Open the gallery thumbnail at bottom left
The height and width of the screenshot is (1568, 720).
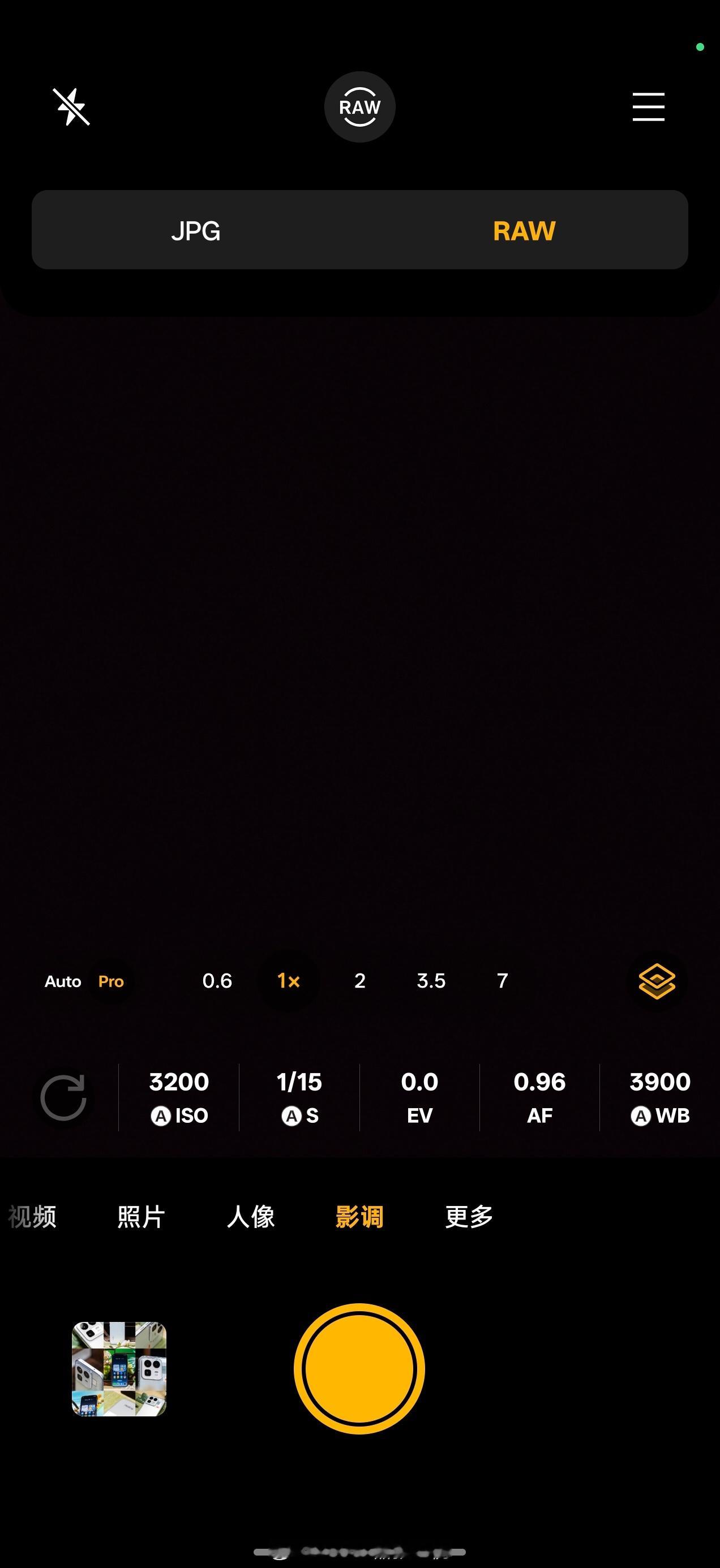(119, 1369)
